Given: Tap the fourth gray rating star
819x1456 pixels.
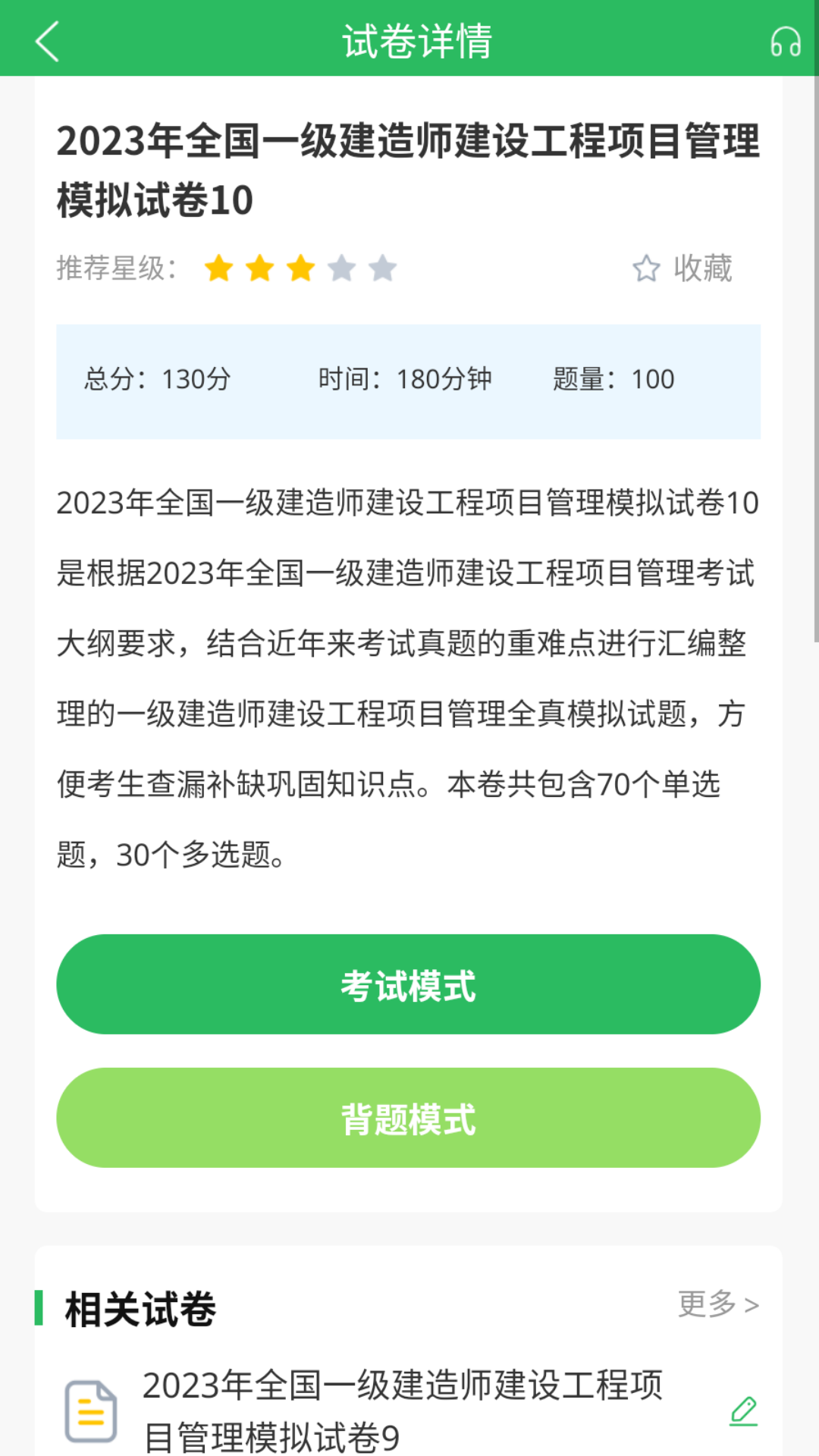Looking at the screenshot, I should (341, 268).
